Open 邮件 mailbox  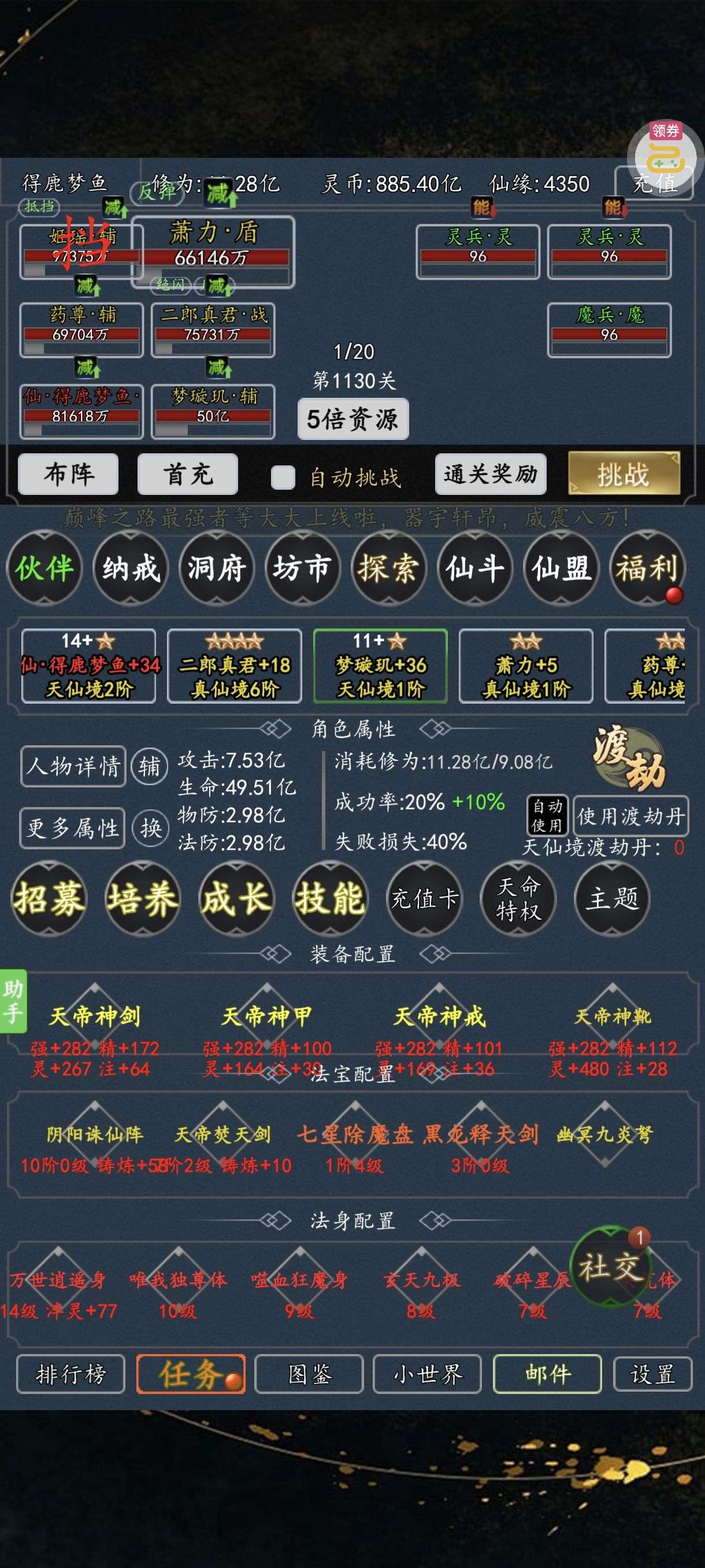point(547,1374)
